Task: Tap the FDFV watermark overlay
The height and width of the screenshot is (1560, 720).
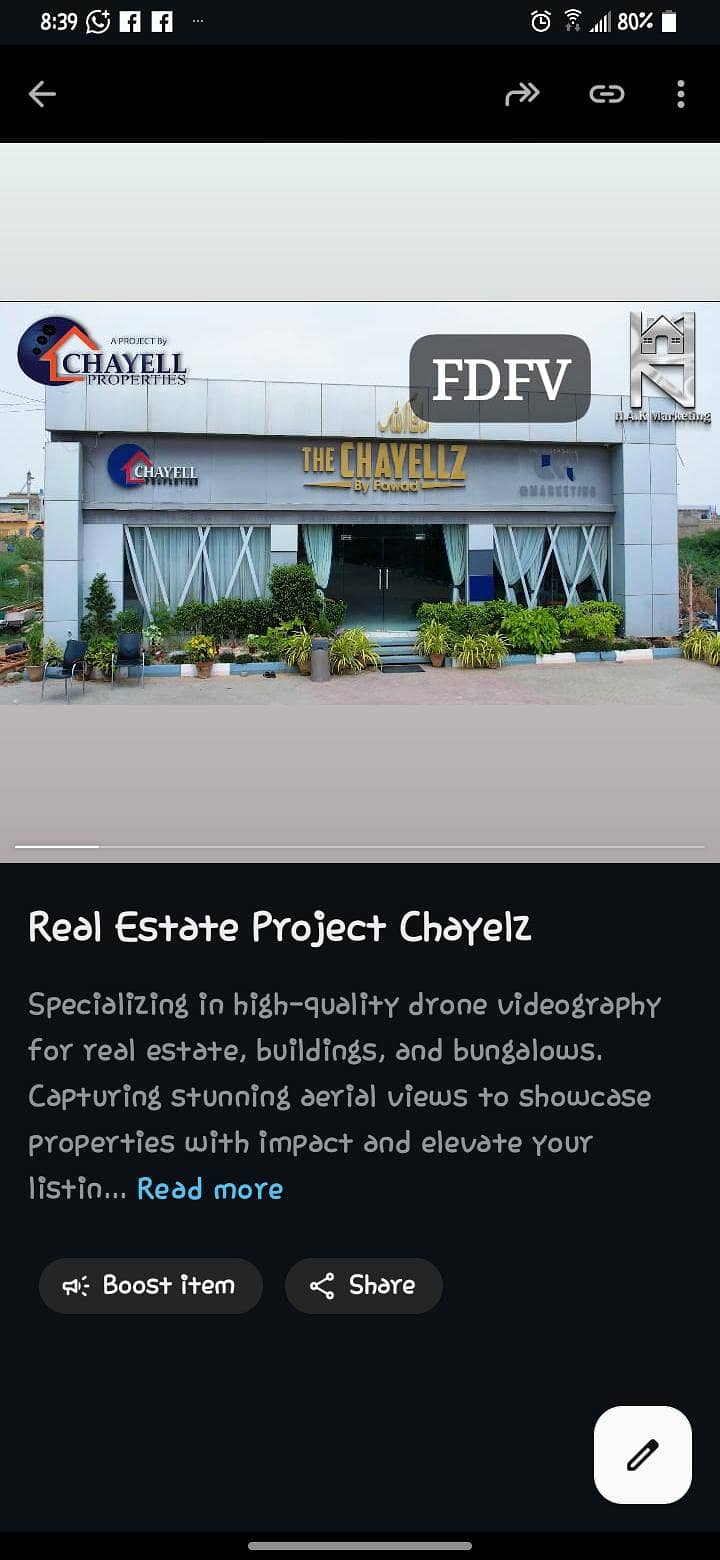Action: 500,378
